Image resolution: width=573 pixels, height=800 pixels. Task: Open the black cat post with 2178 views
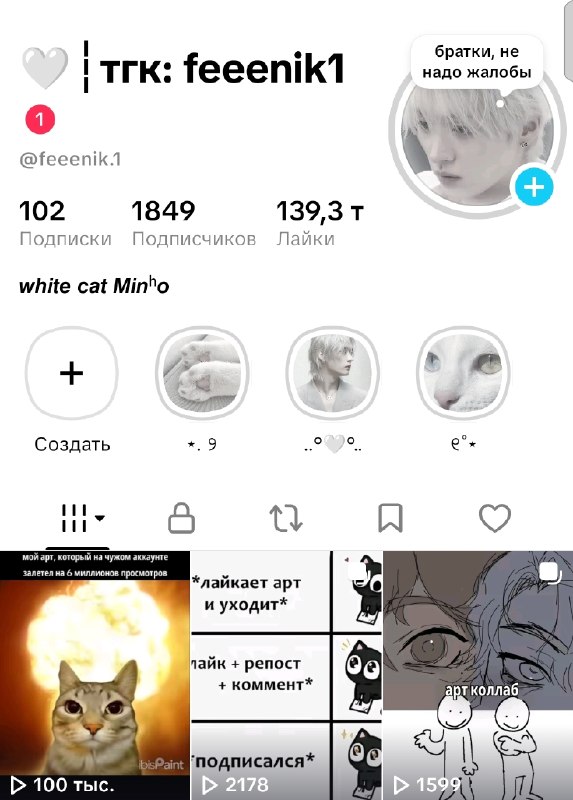[286, 676]
